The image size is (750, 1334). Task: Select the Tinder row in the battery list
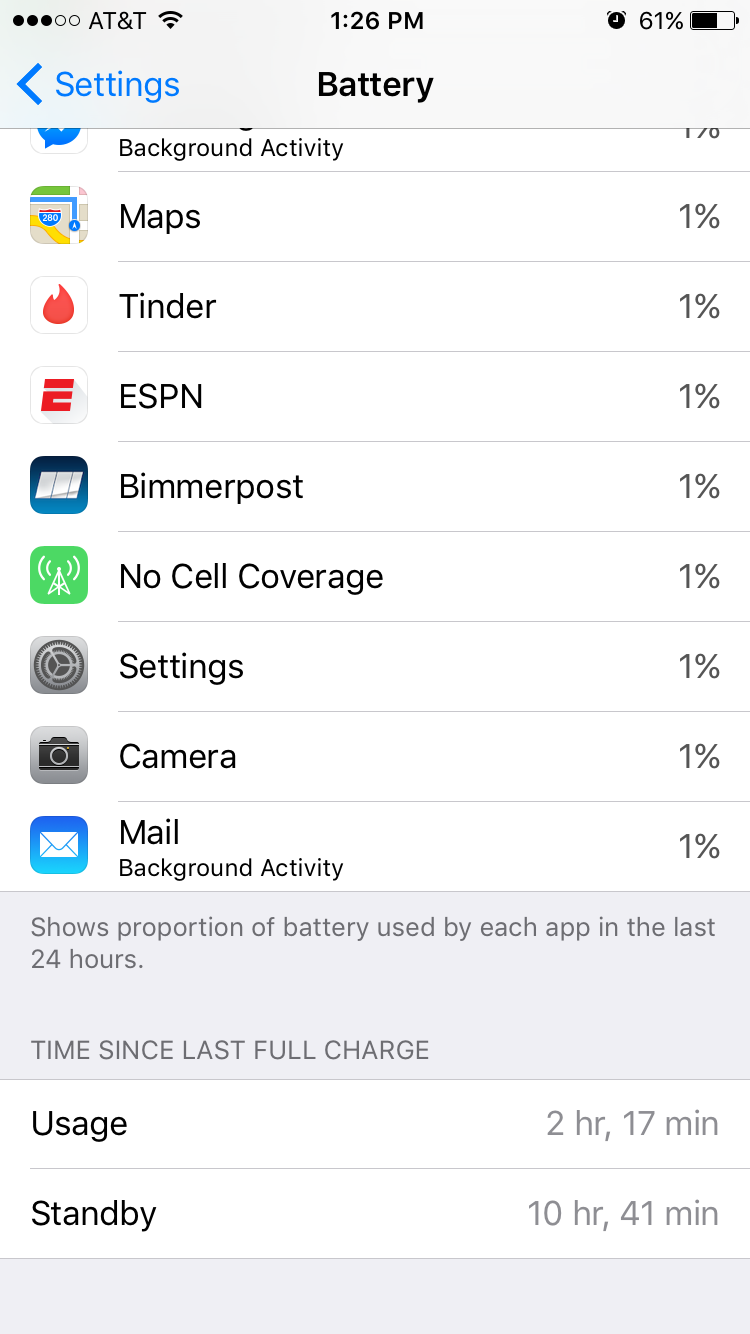(x=375, y=307)
